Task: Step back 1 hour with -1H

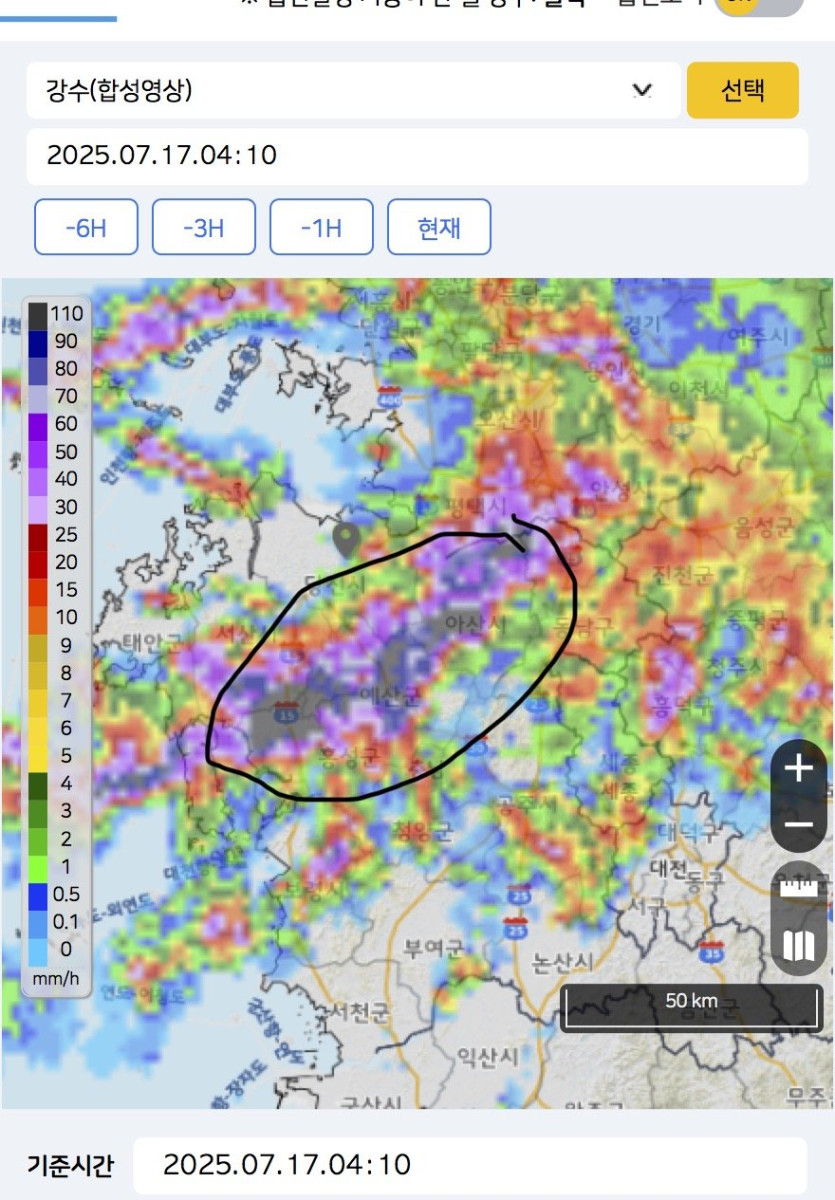Action: [321, 228]
